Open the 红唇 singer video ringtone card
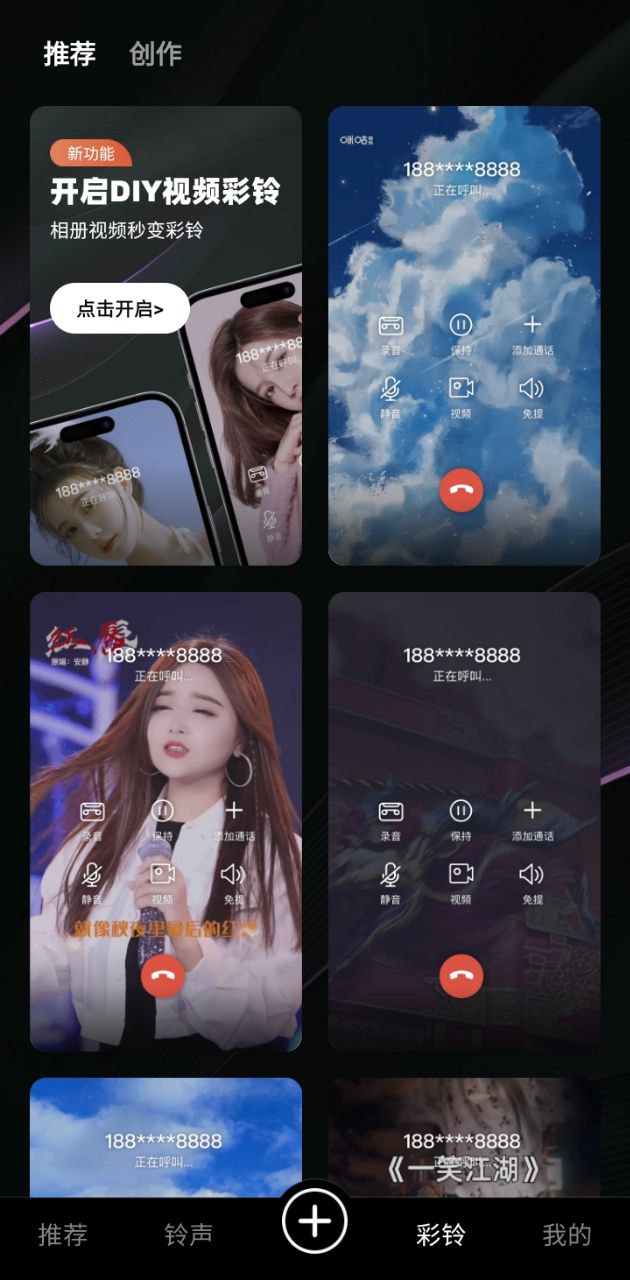The image size is (630, 1280). (x=166, y=822)
